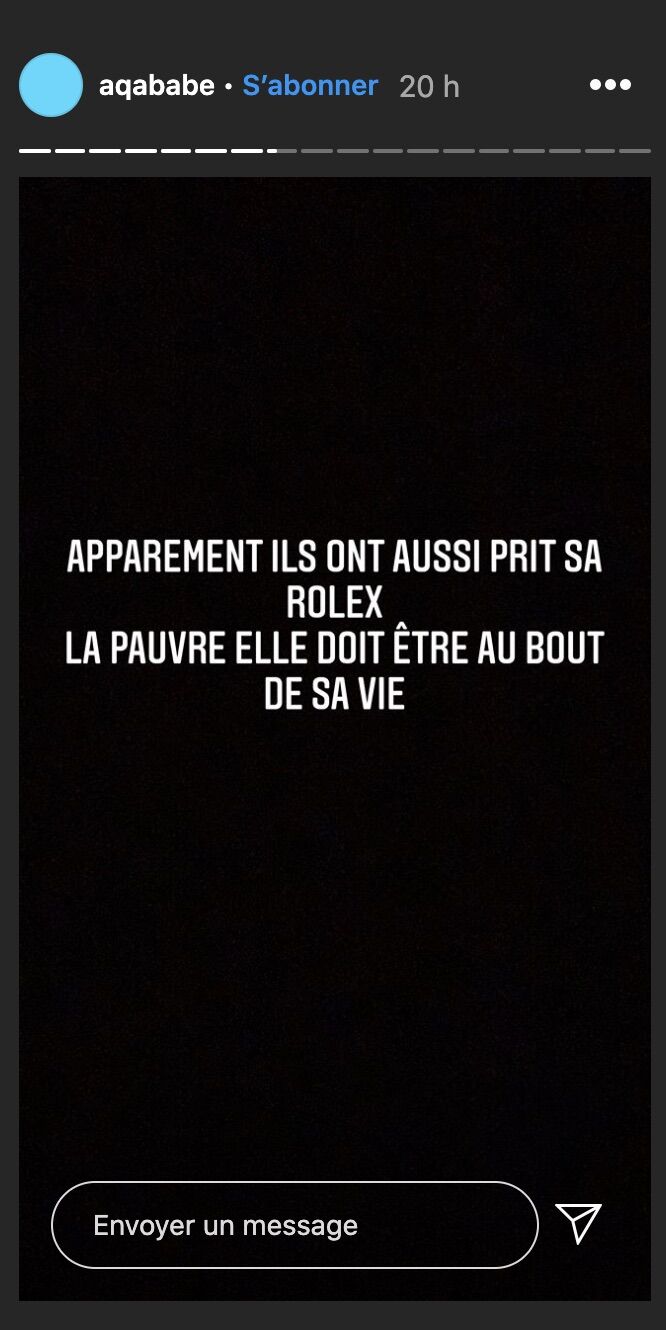Viewport: 666px width, 1330px height.
Task: Tap S'abonner to follow aqababe
Action: 310,86
